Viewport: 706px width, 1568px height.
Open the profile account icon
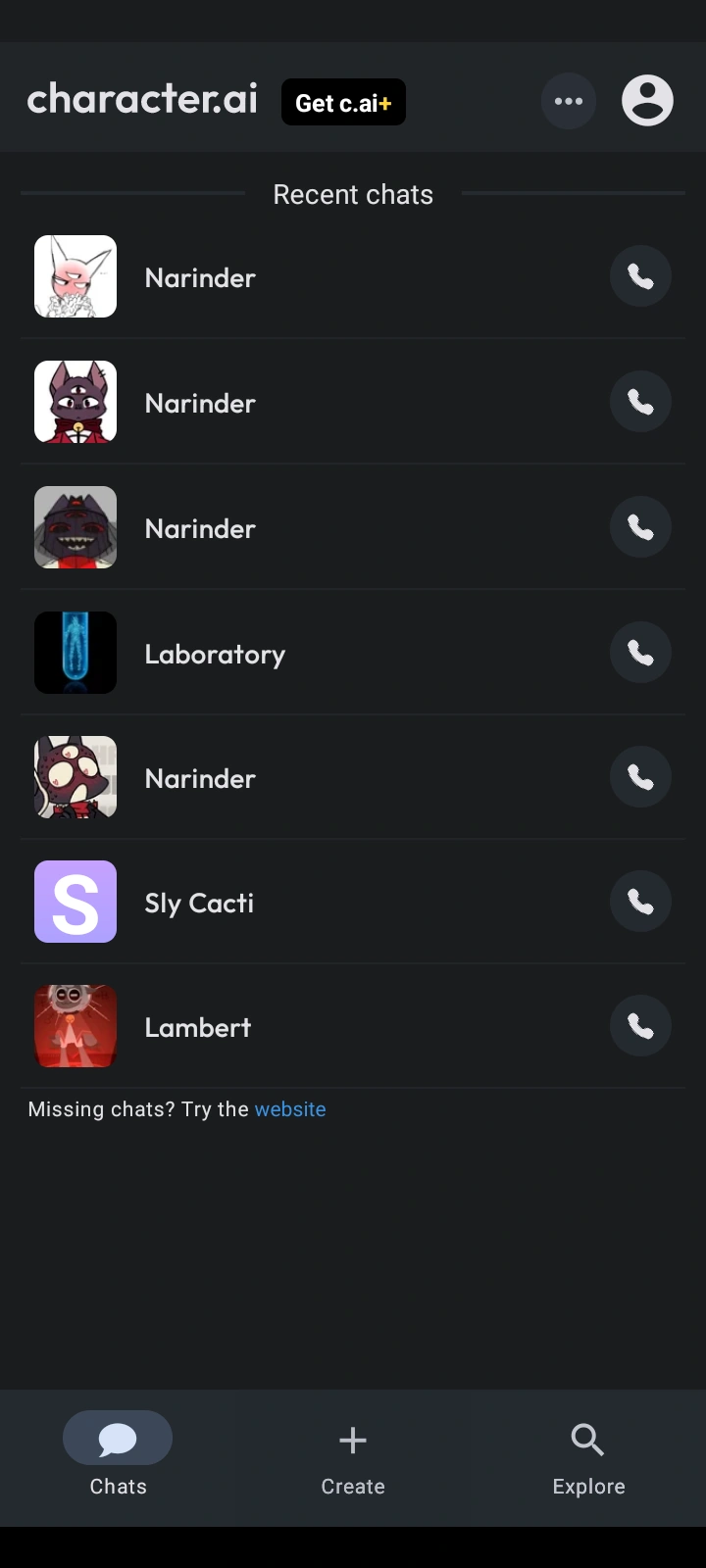tap(647, 101)
